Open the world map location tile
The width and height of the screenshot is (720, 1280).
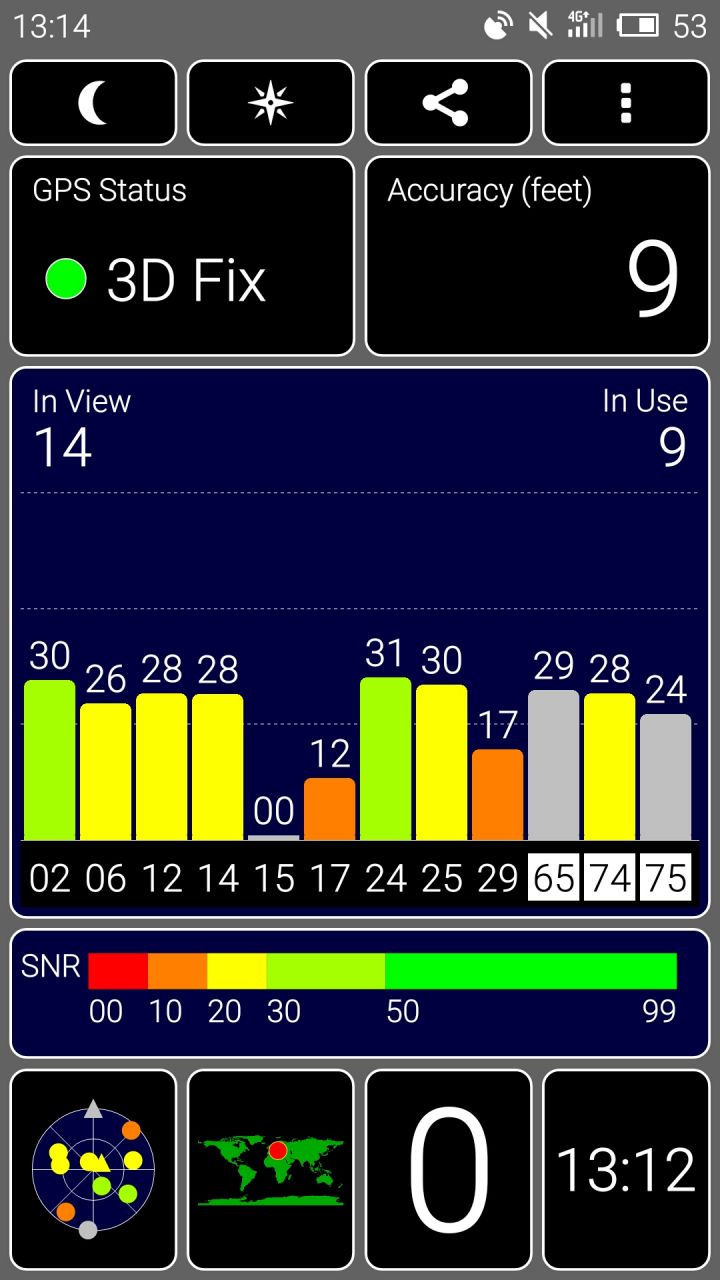point(271,1170)
